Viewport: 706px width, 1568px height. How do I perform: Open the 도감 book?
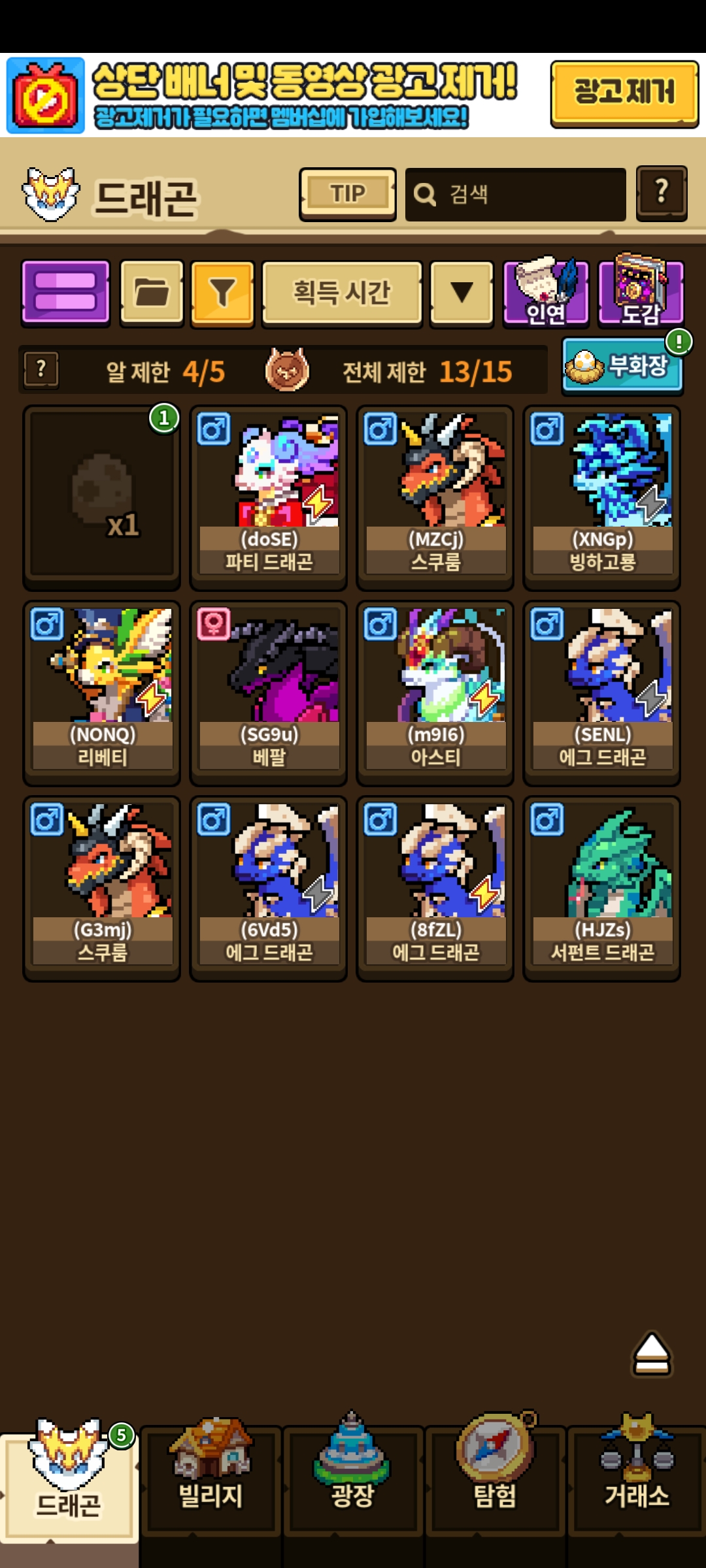pyautogui.click(x=641, y=292)
